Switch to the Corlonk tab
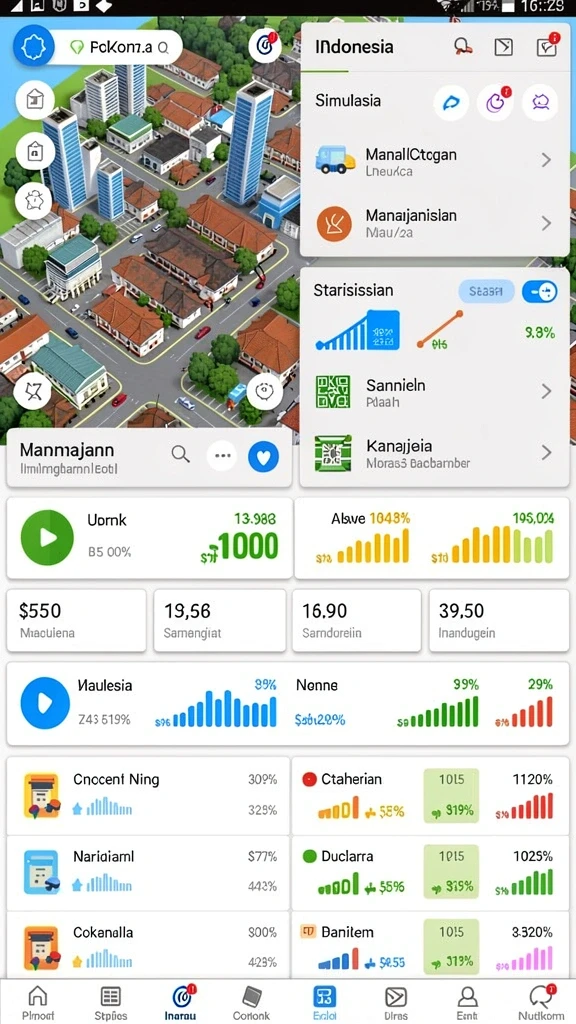The image size is (576, 1024). [x=251, y=1002]
